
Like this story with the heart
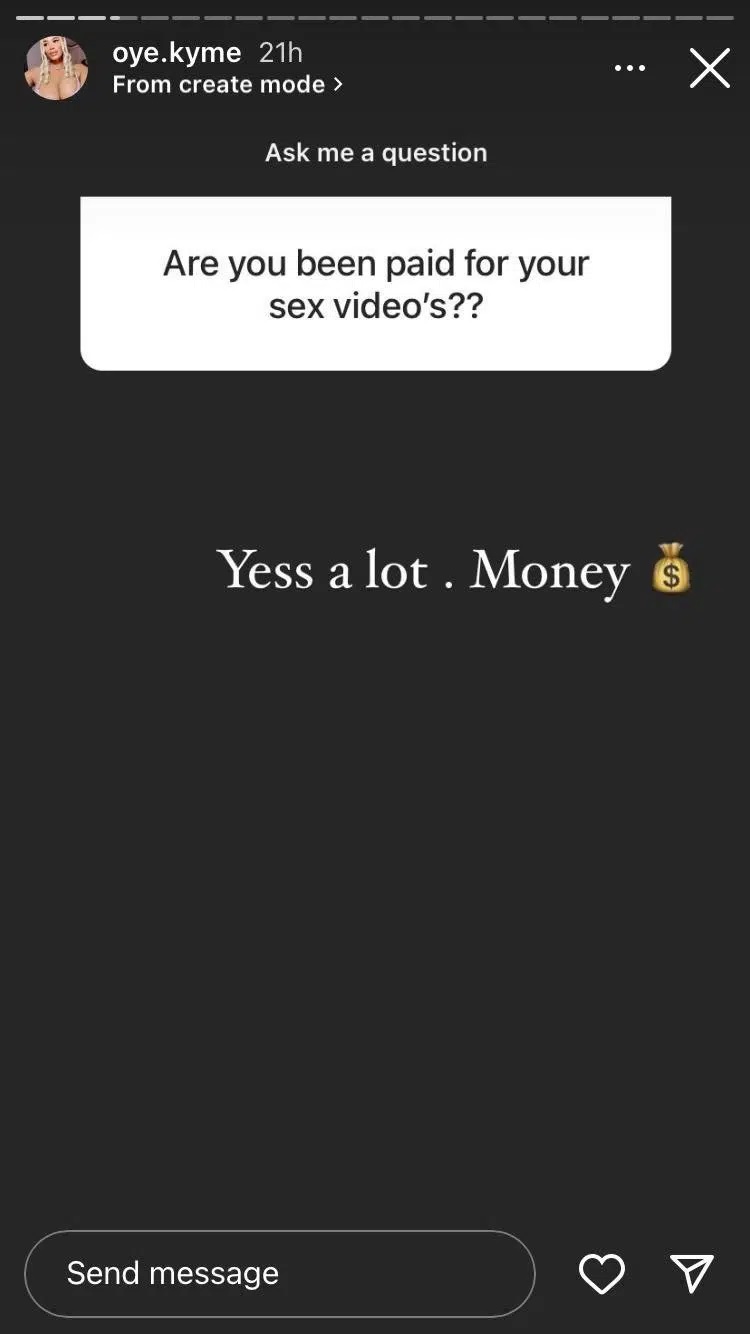coord(602,1273)
